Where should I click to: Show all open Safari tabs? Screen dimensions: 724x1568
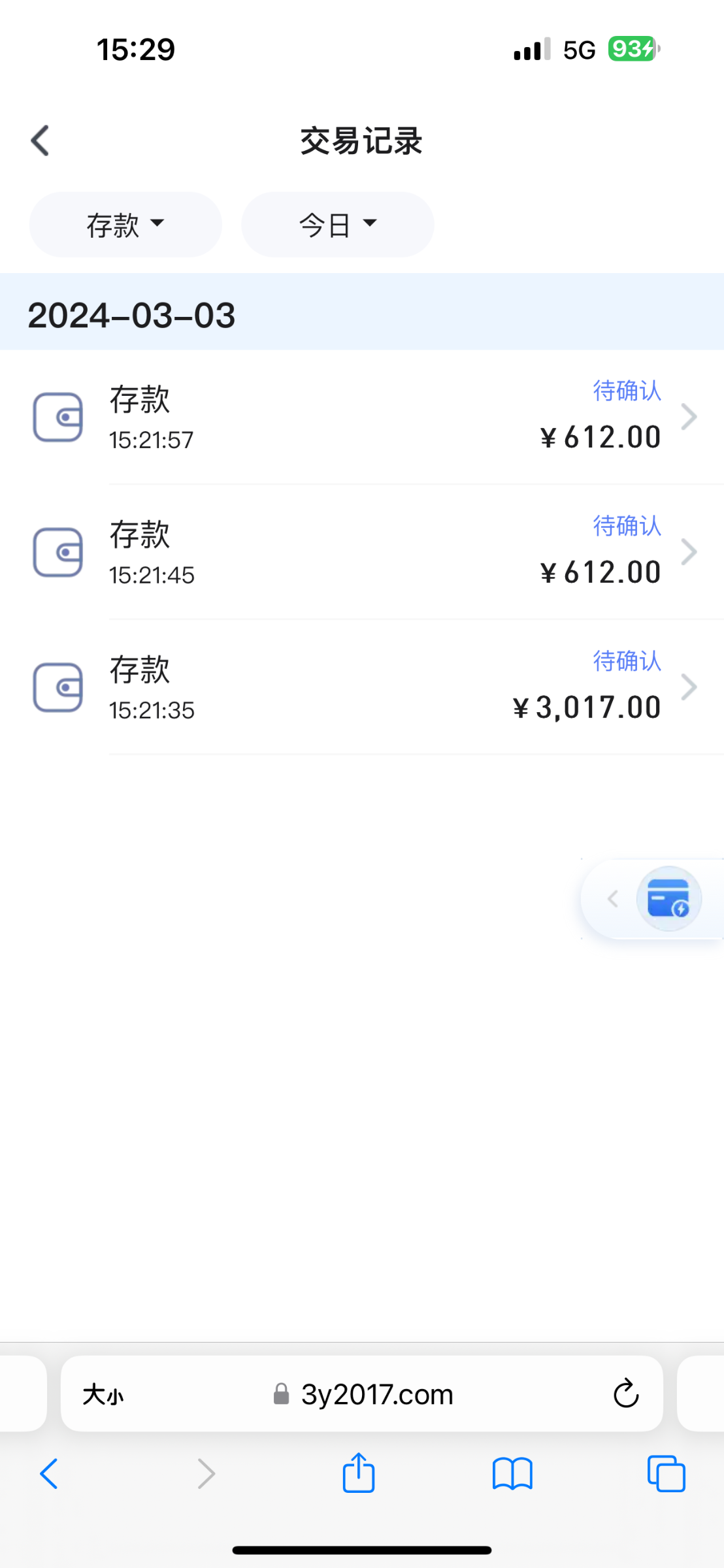point(666,1474)
